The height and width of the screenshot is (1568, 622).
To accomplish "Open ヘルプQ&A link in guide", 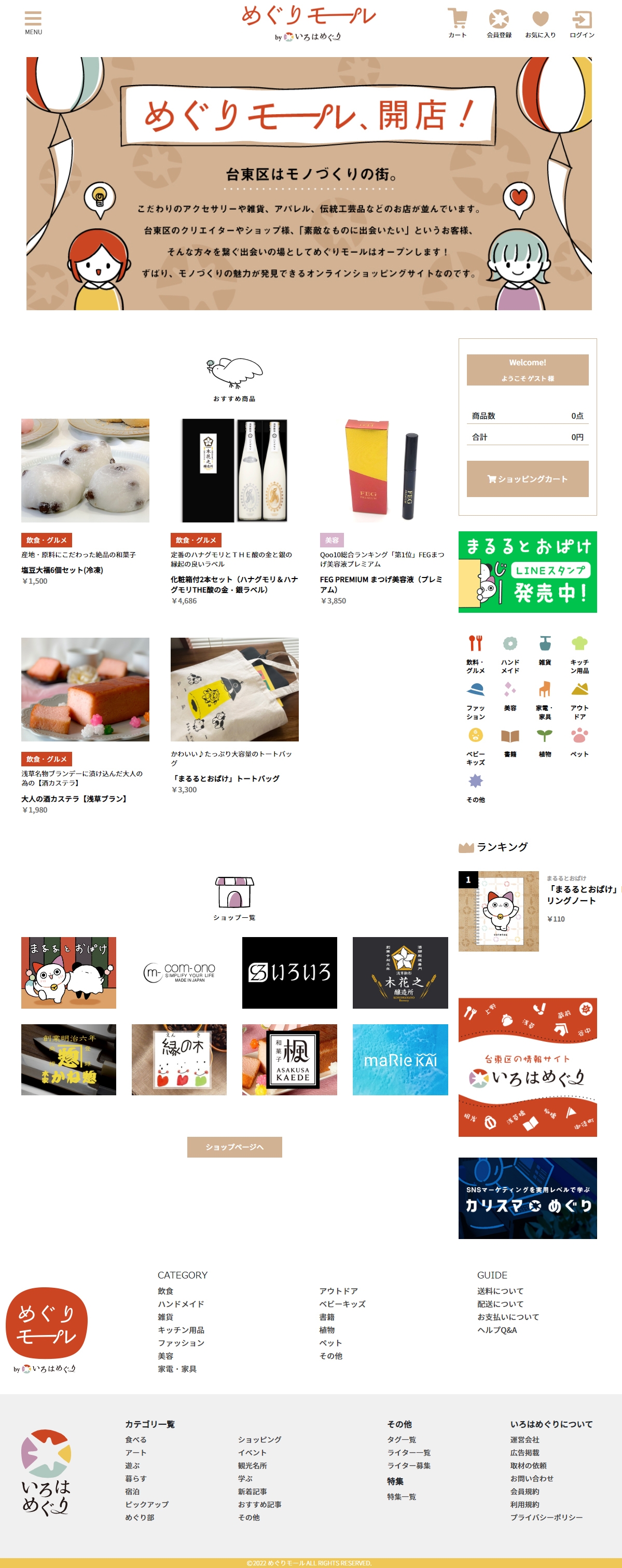I will tap(496, 1329).
